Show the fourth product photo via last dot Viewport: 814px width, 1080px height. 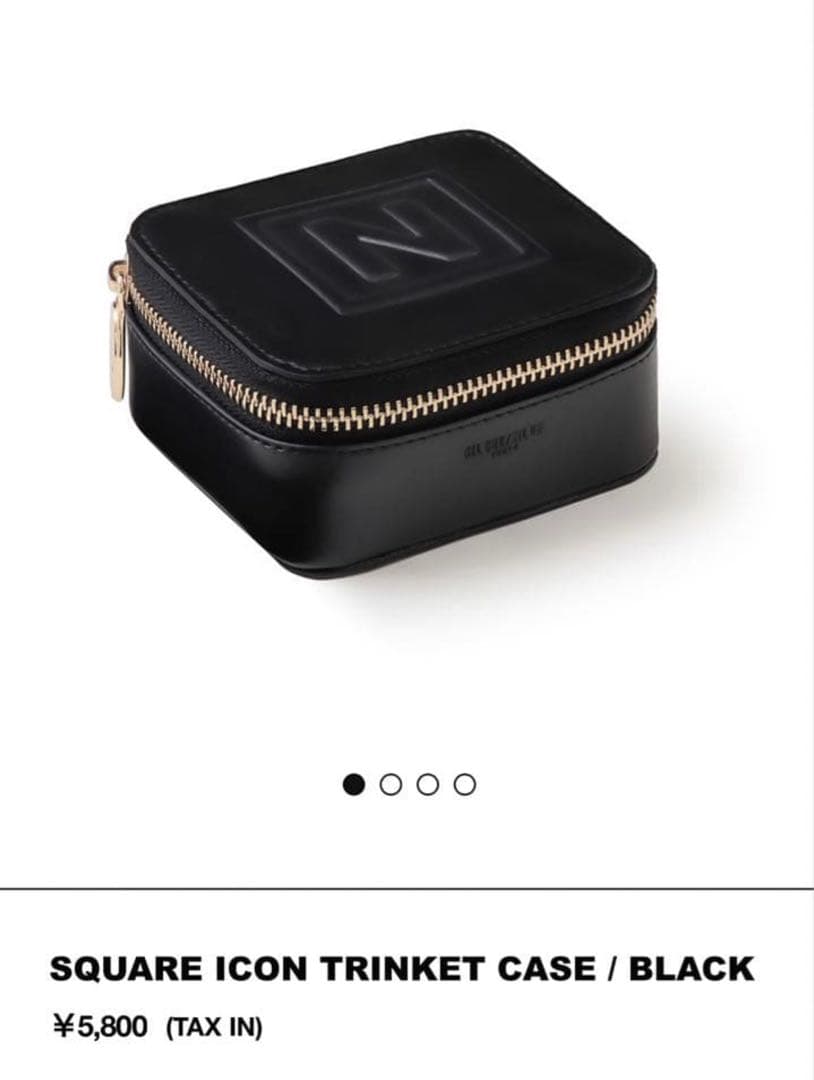click(464, 785)
